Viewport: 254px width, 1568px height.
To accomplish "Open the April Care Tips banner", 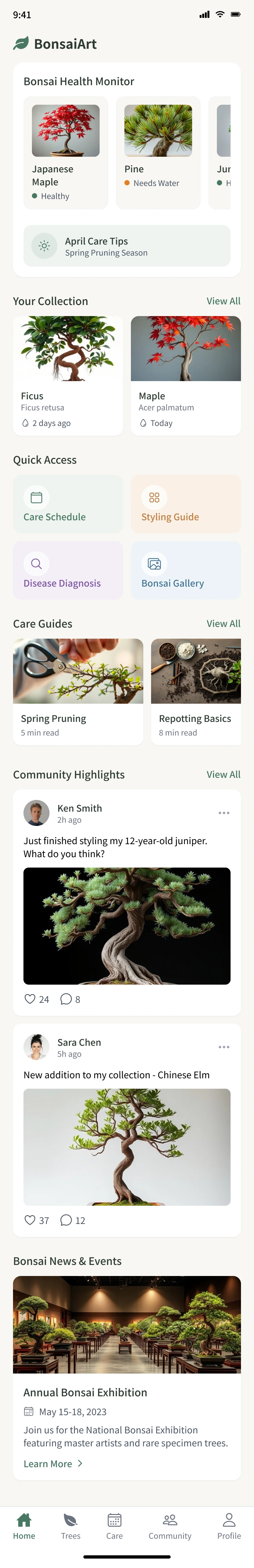I will pos(127,246).
